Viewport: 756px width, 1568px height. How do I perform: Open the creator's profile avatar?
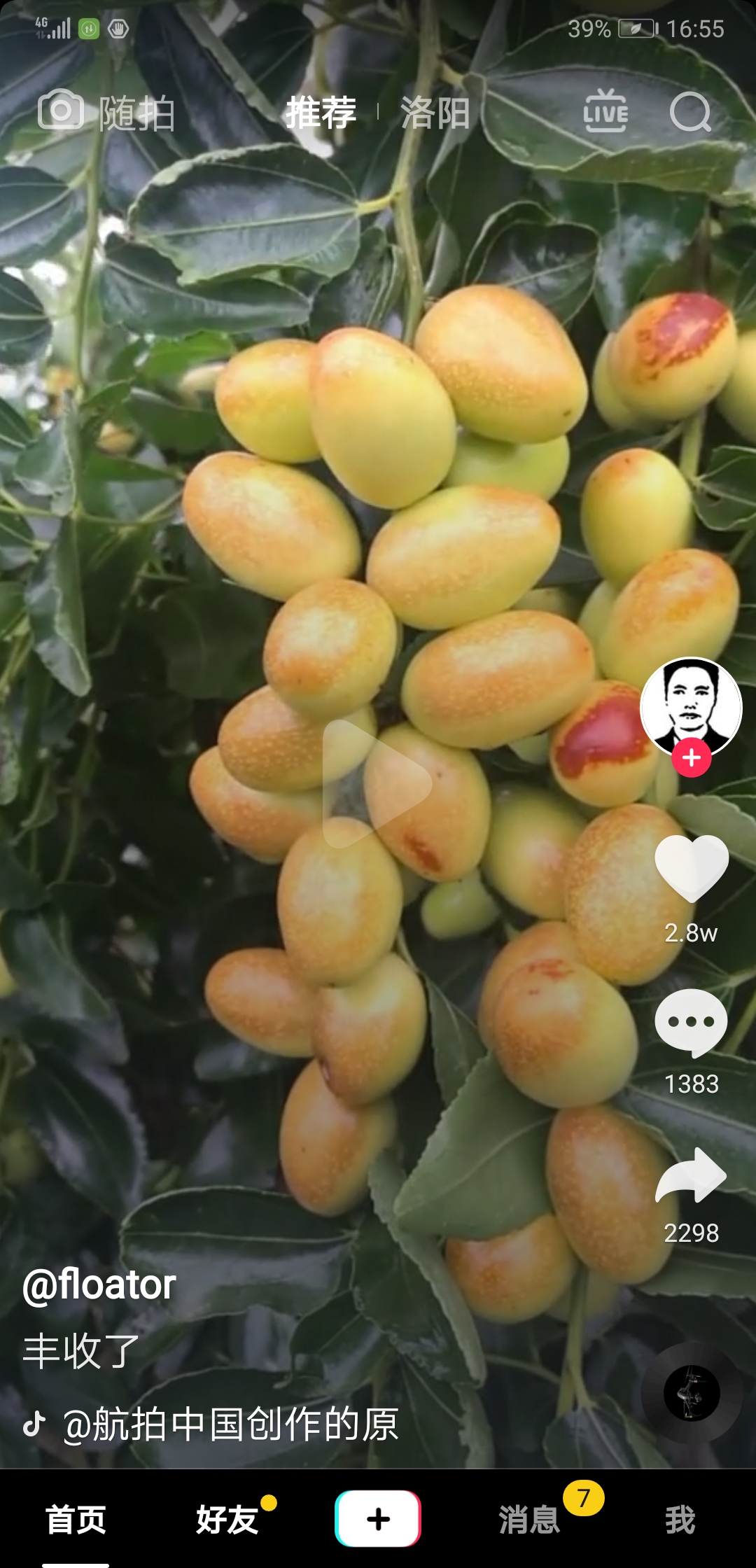tap(691, 706)
